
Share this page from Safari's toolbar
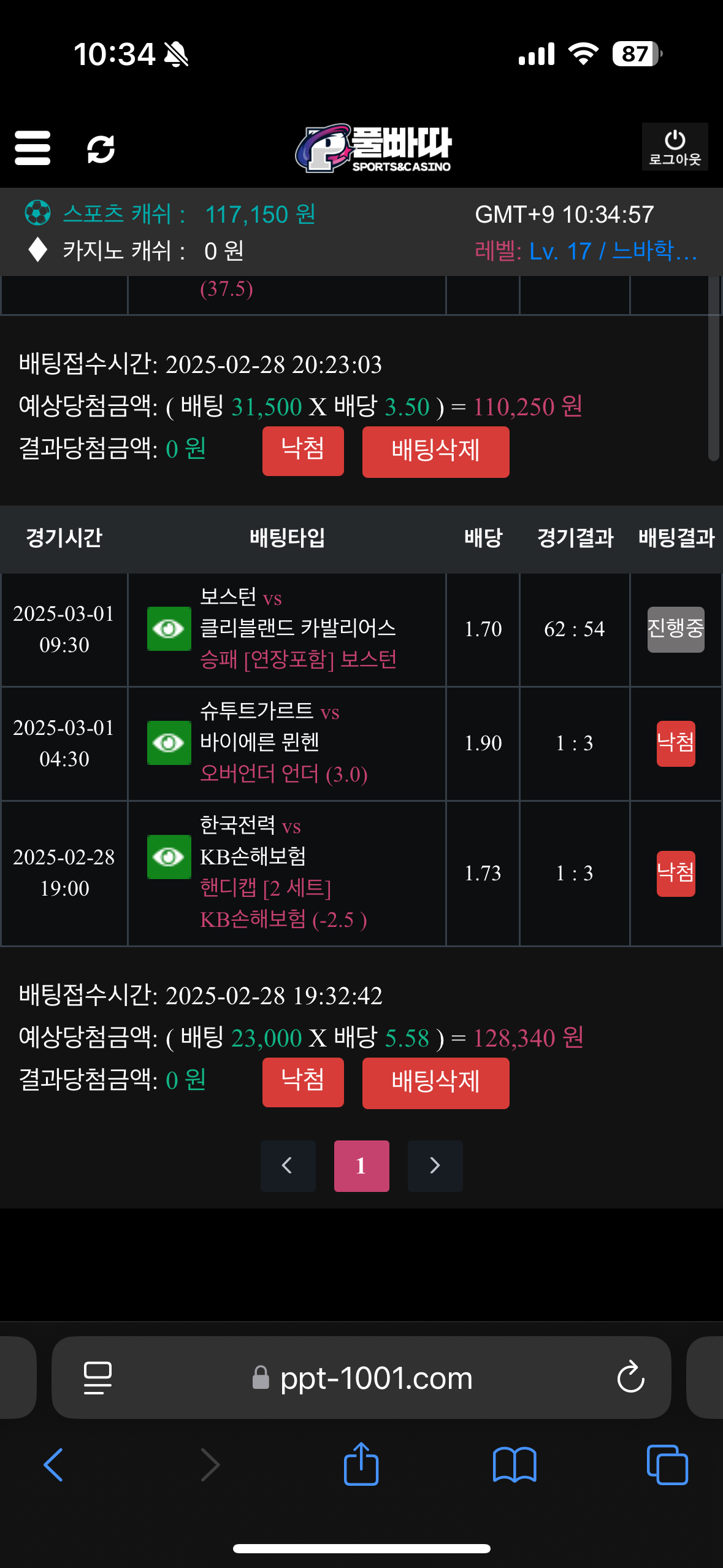(361, 1465)
